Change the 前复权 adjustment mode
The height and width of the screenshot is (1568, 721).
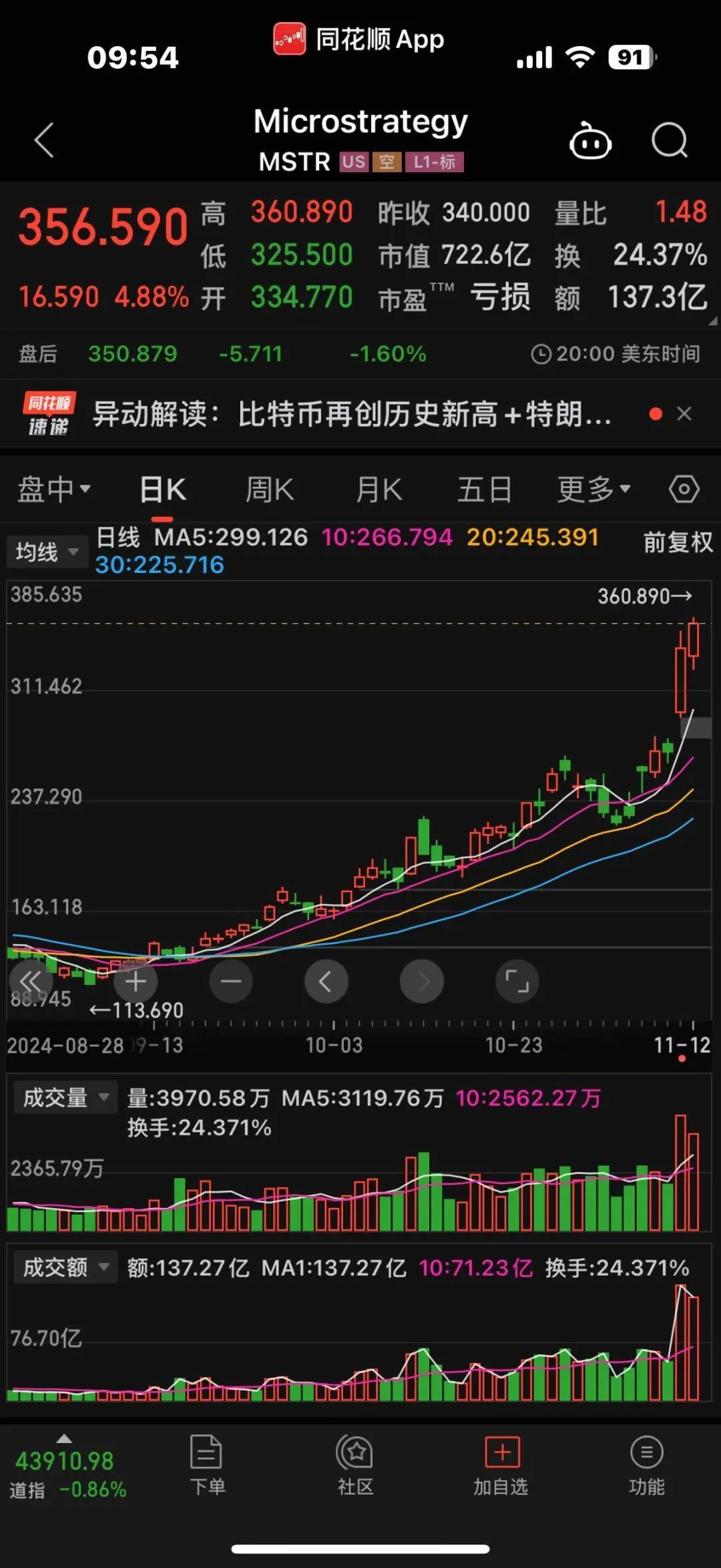(678, 542)
